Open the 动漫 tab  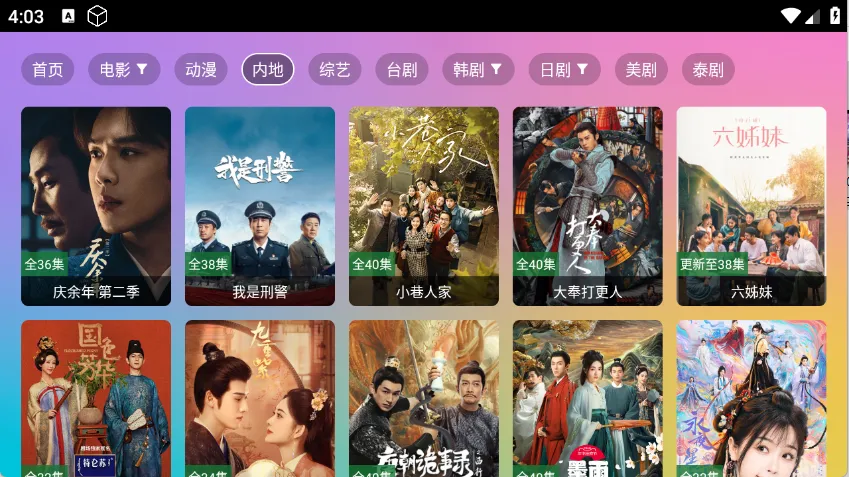201,70
